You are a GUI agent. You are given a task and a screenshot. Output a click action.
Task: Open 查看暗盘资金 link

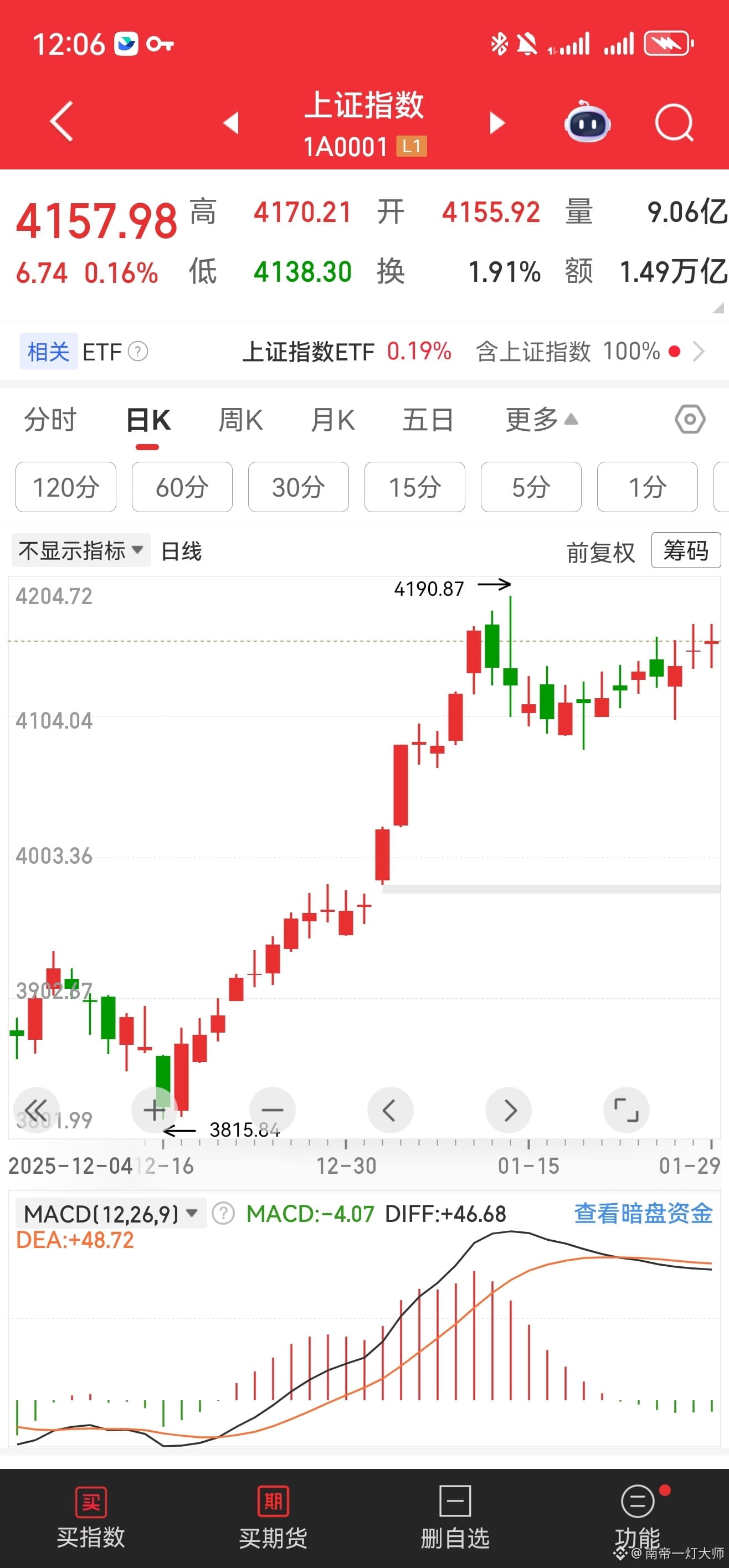click(643, 1214)
